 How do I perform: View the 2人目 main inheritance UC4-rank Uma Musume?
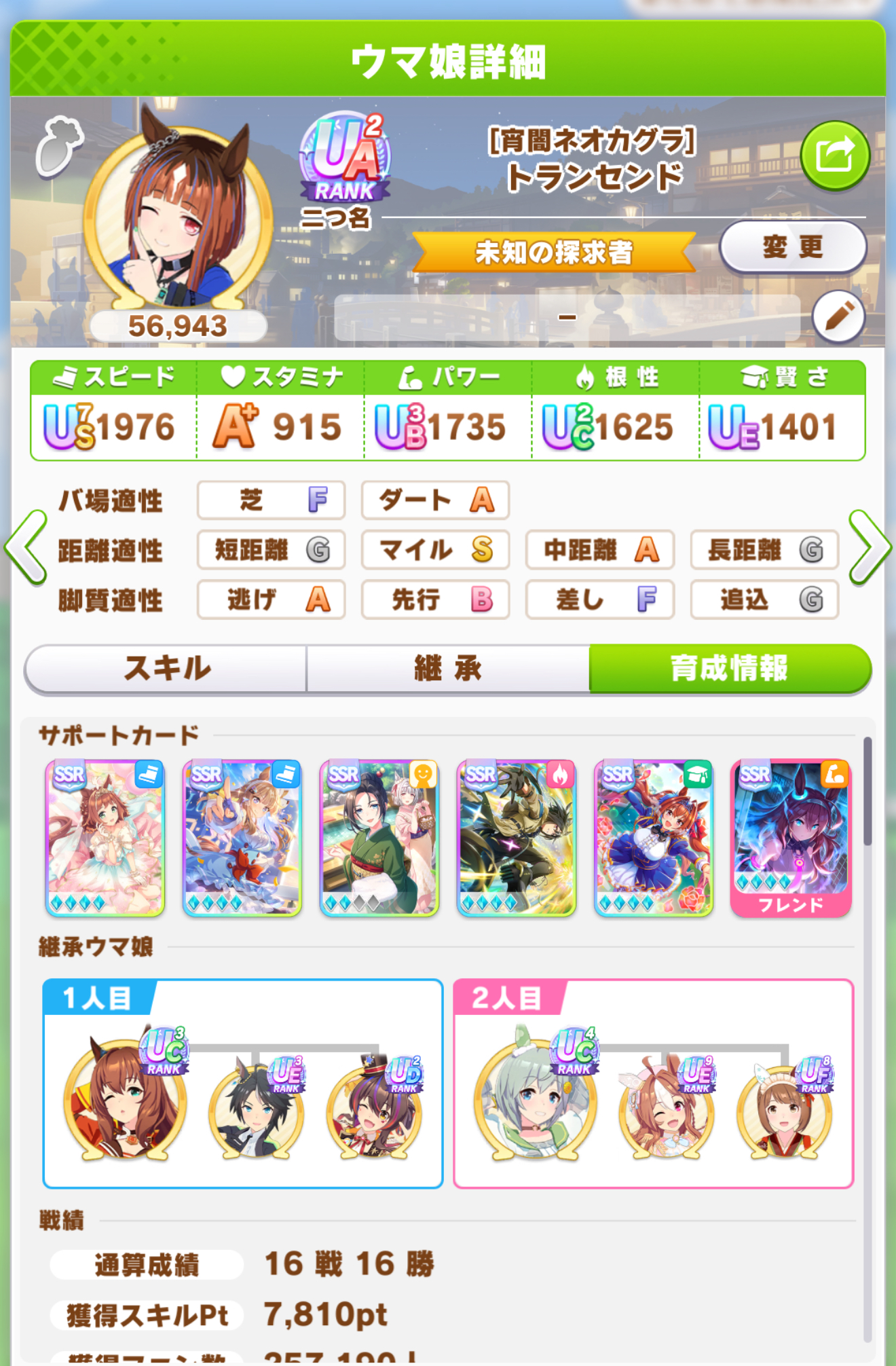pos(536,1099)
